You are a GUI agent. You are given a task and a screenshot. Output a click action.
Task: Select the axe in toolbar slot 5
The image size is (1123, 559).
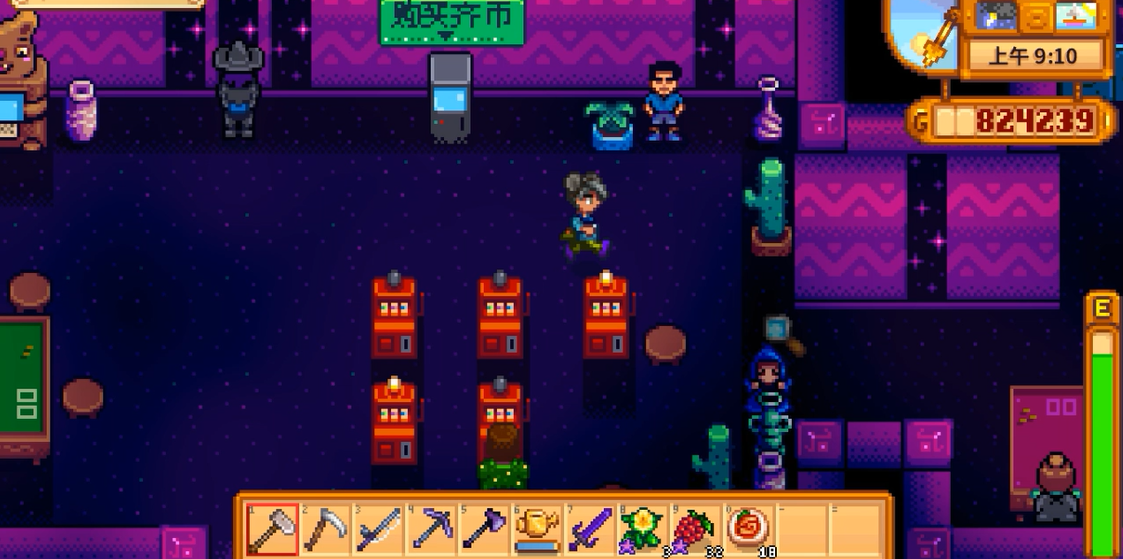pyautogui.click(x=484, y=529)
